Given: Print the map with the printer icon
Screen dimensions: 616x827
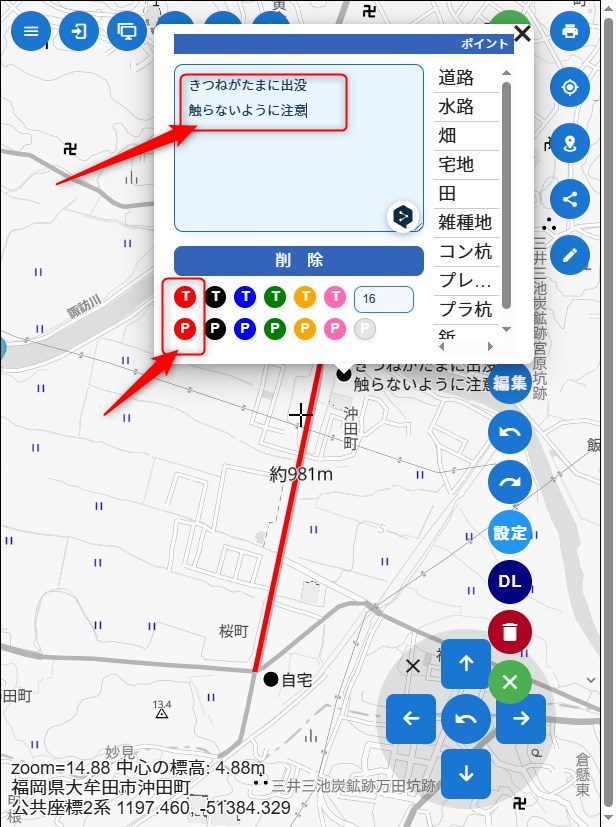Looking at the screenshot, I should click(x=570, y=30).
